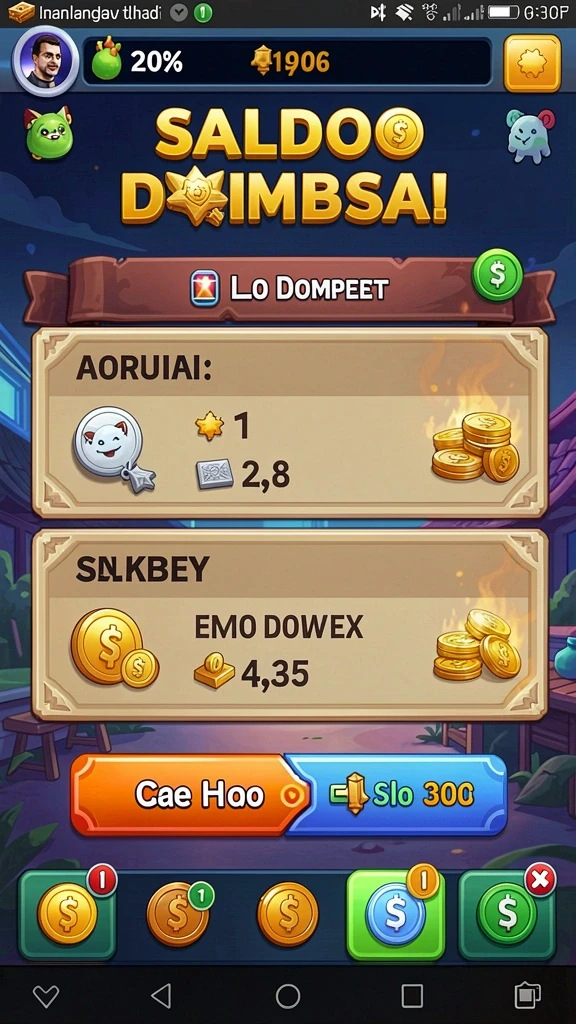The image size is (576, 1024).
Task: Switch to the blue dollar coin tab
Action: 396,914
